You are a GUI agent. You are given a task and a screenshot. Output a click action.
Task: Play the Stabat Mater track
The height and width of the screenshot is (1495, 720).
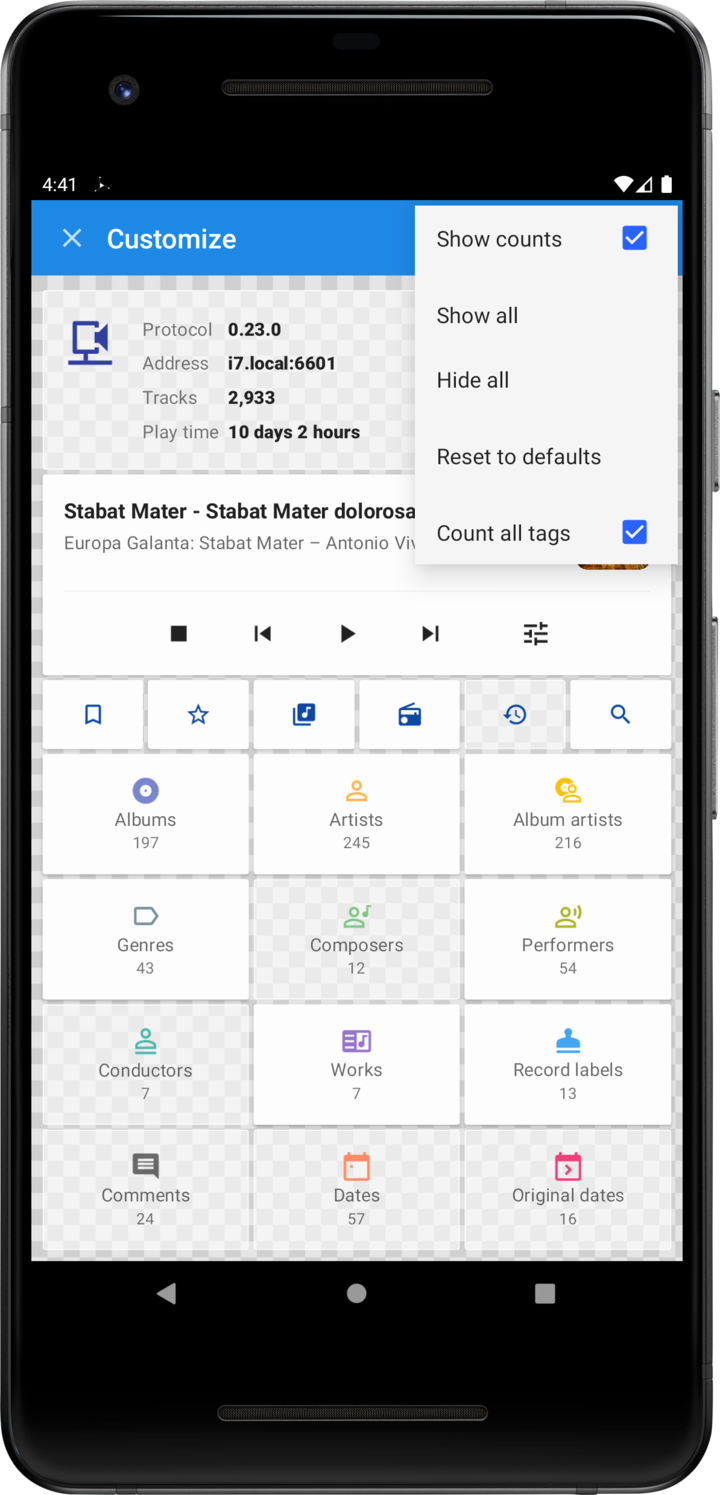tap(347, 633)
